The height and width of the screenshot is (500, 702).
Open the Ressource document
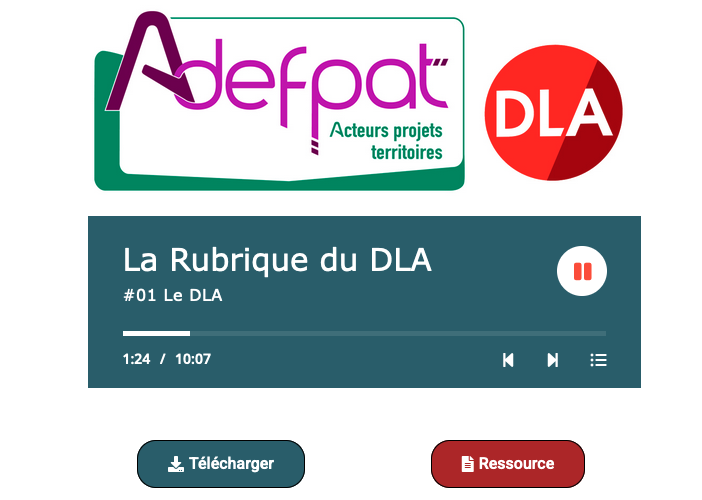coord(507,464)
